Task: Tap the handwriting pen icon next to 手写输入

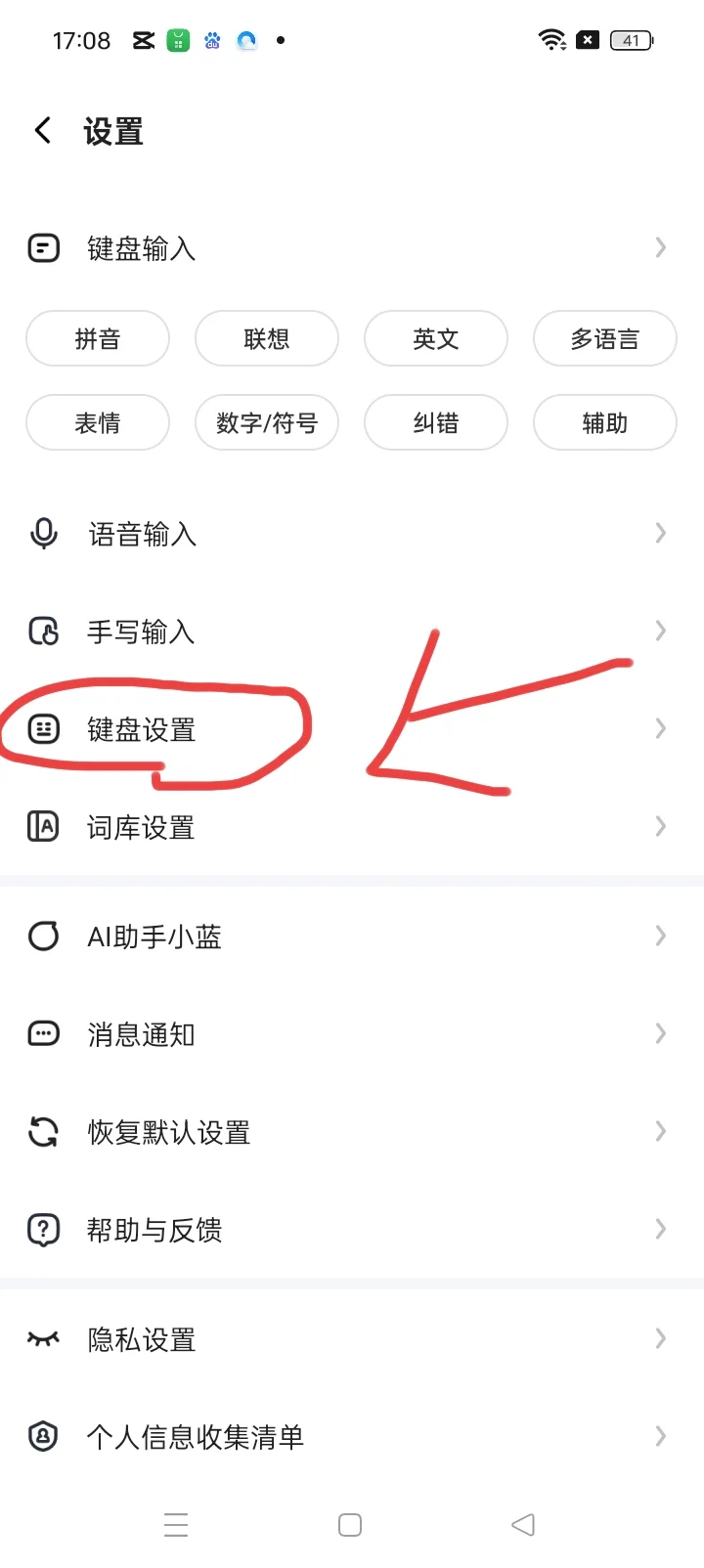Action: click(x=43, y=631)
